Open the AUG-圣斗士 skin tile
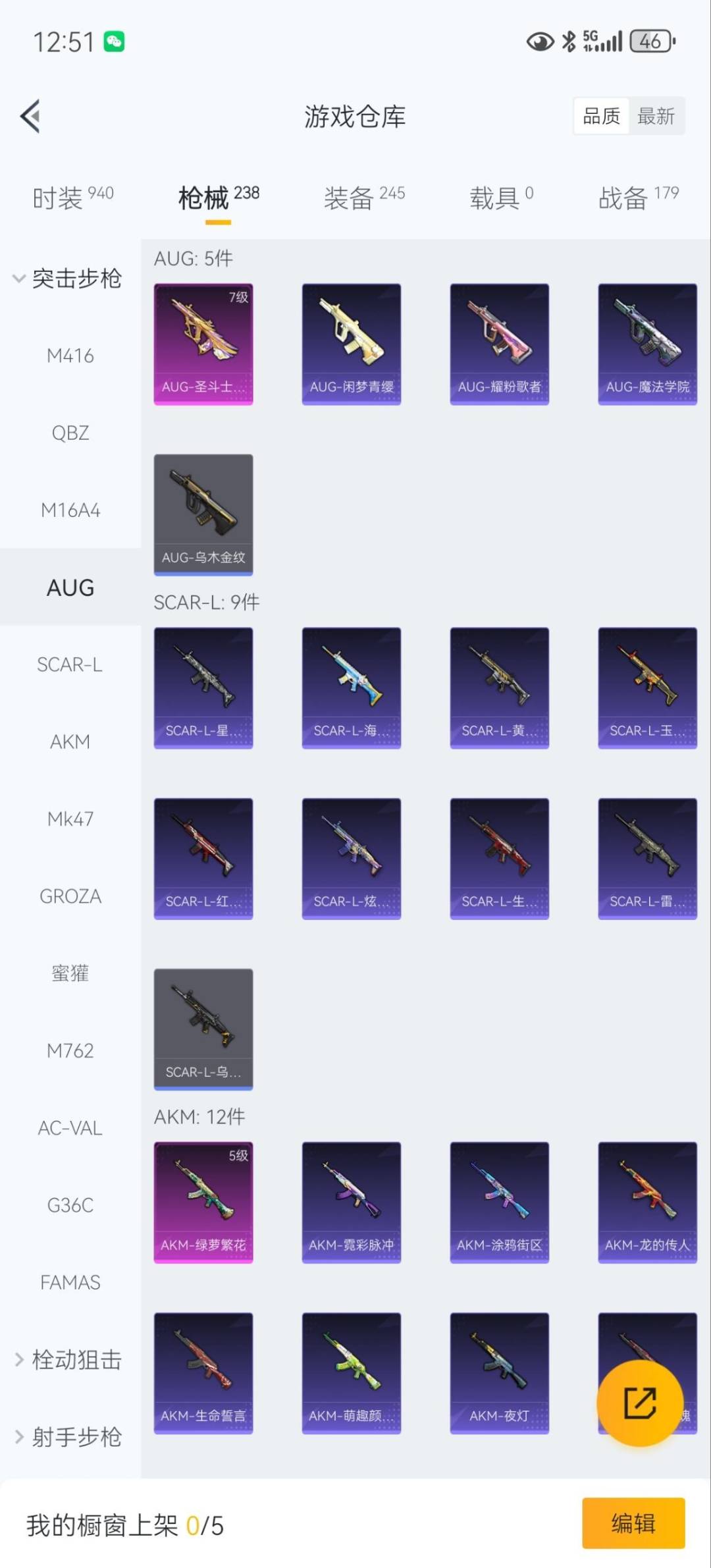711x1568 pixels. (203, 344)
